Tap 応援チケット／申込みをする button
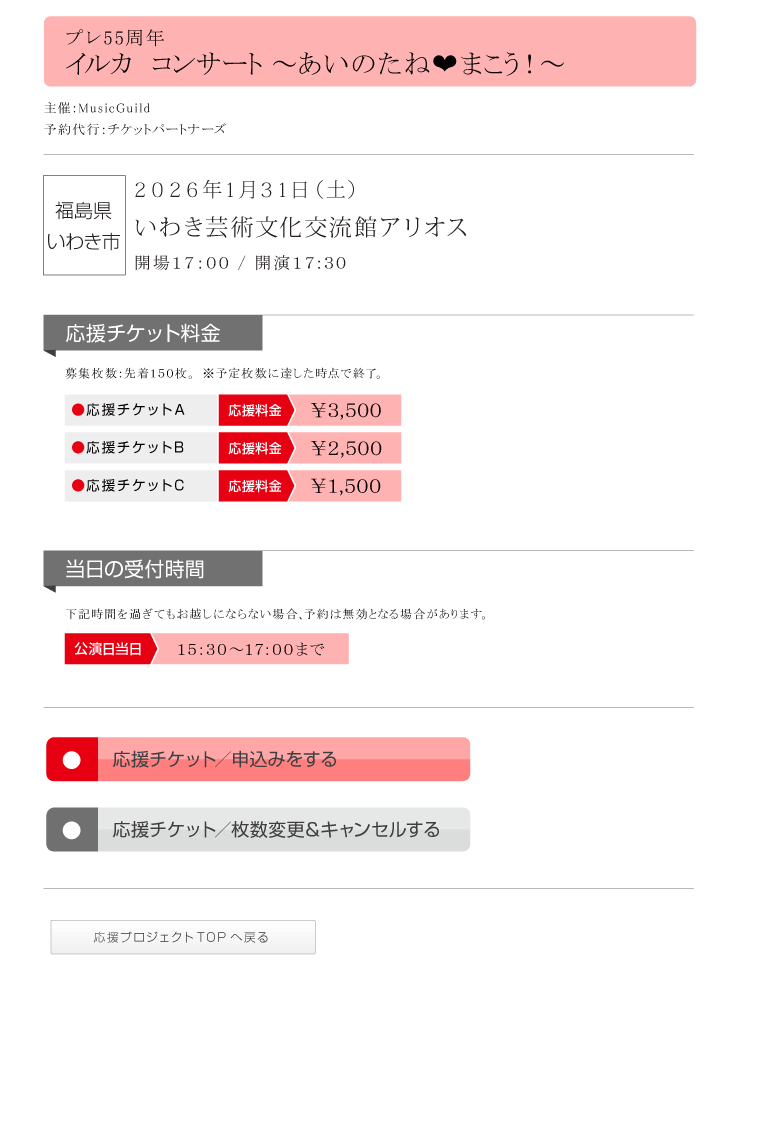Screen dimensions: 776x1127 click(x=258, y=759)
